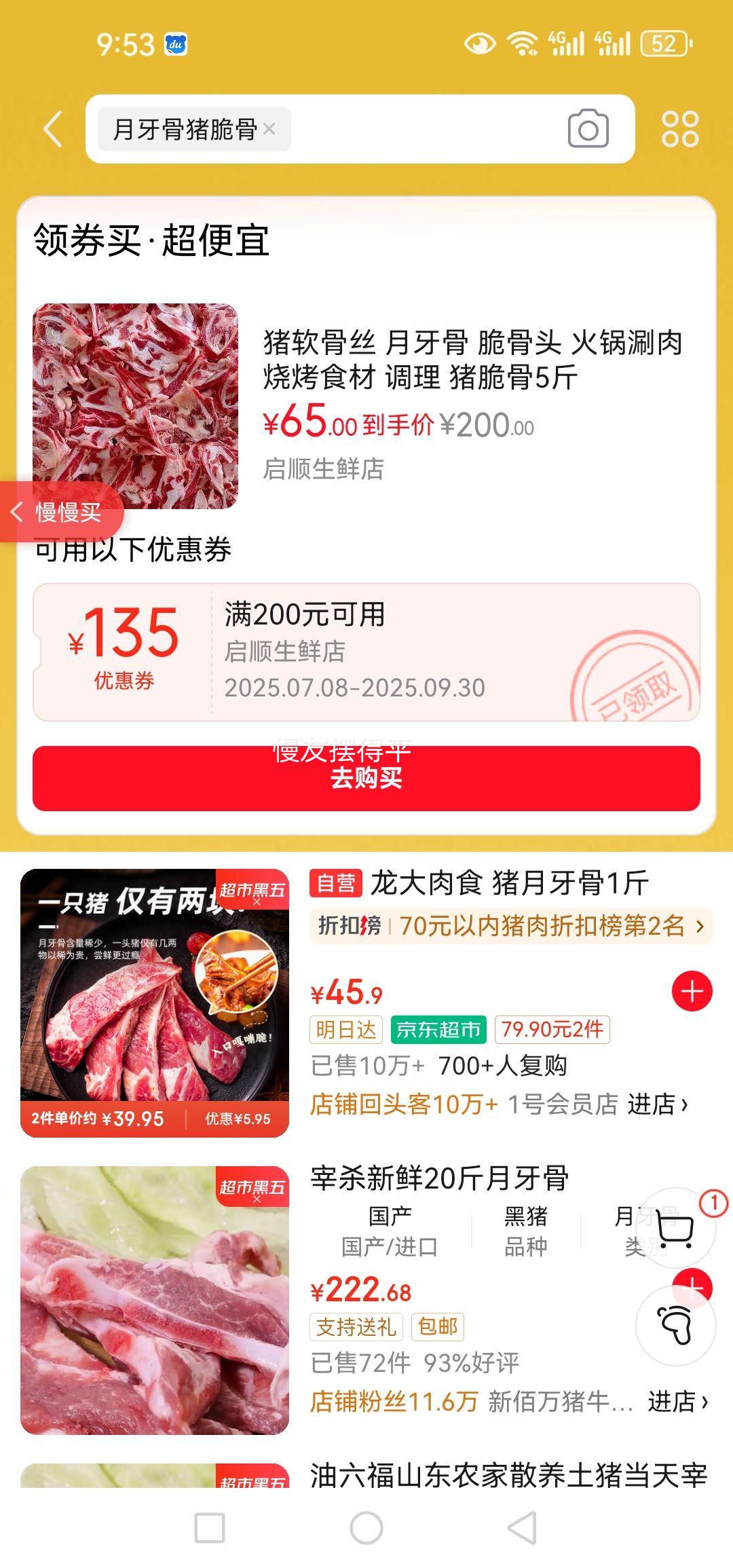
Task: Tap the 去购买 button
Action: 366,778
